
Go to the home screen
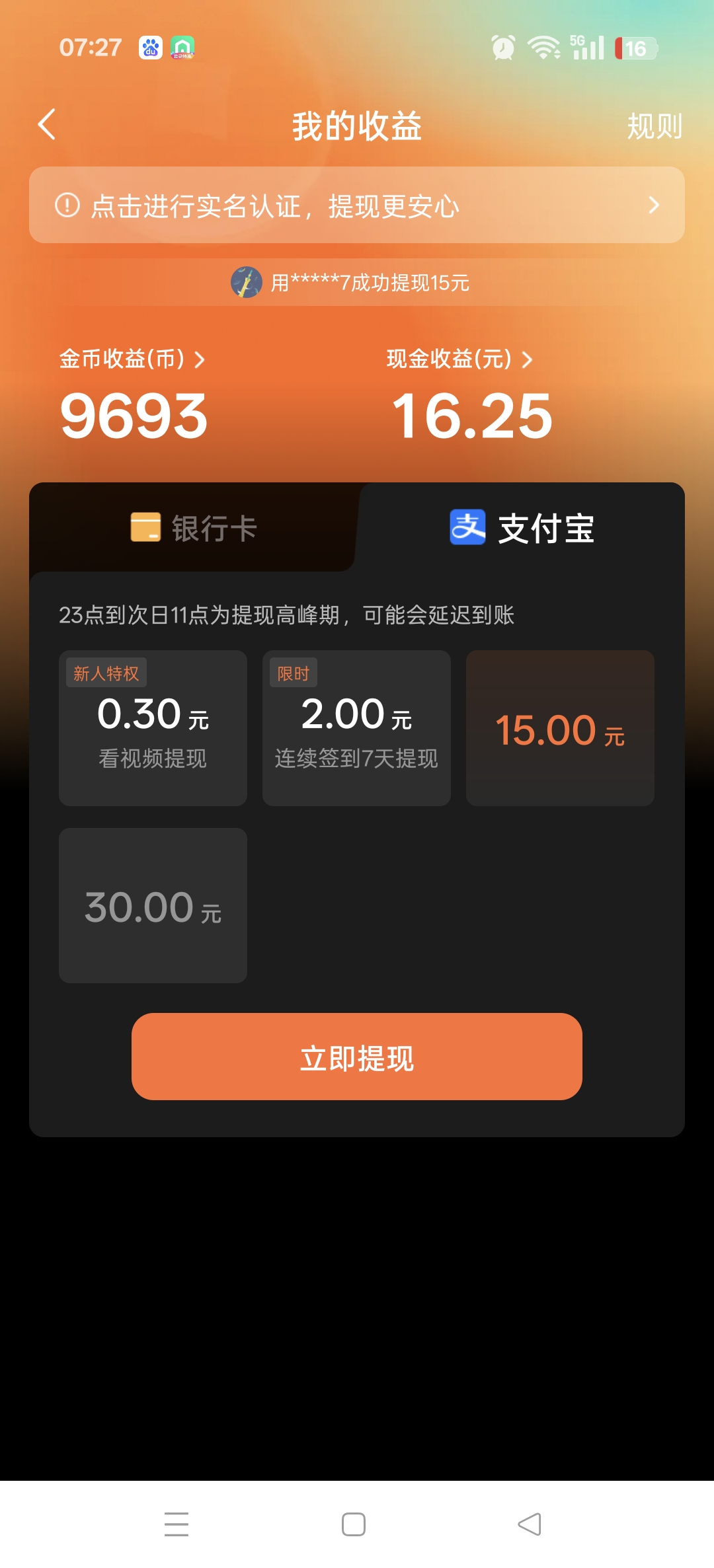click(354, 1524)
